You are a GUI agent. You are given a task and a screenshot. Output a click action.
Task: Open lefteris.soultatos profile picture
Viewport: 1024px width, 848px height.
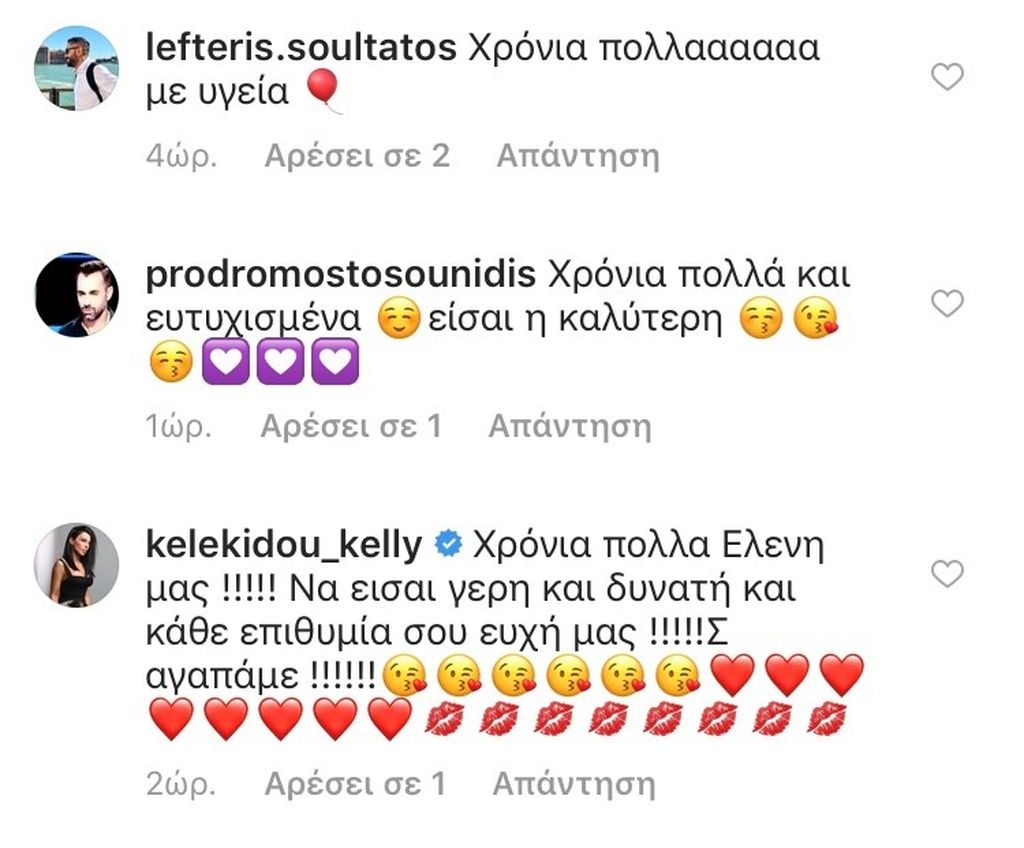(77, 68)
